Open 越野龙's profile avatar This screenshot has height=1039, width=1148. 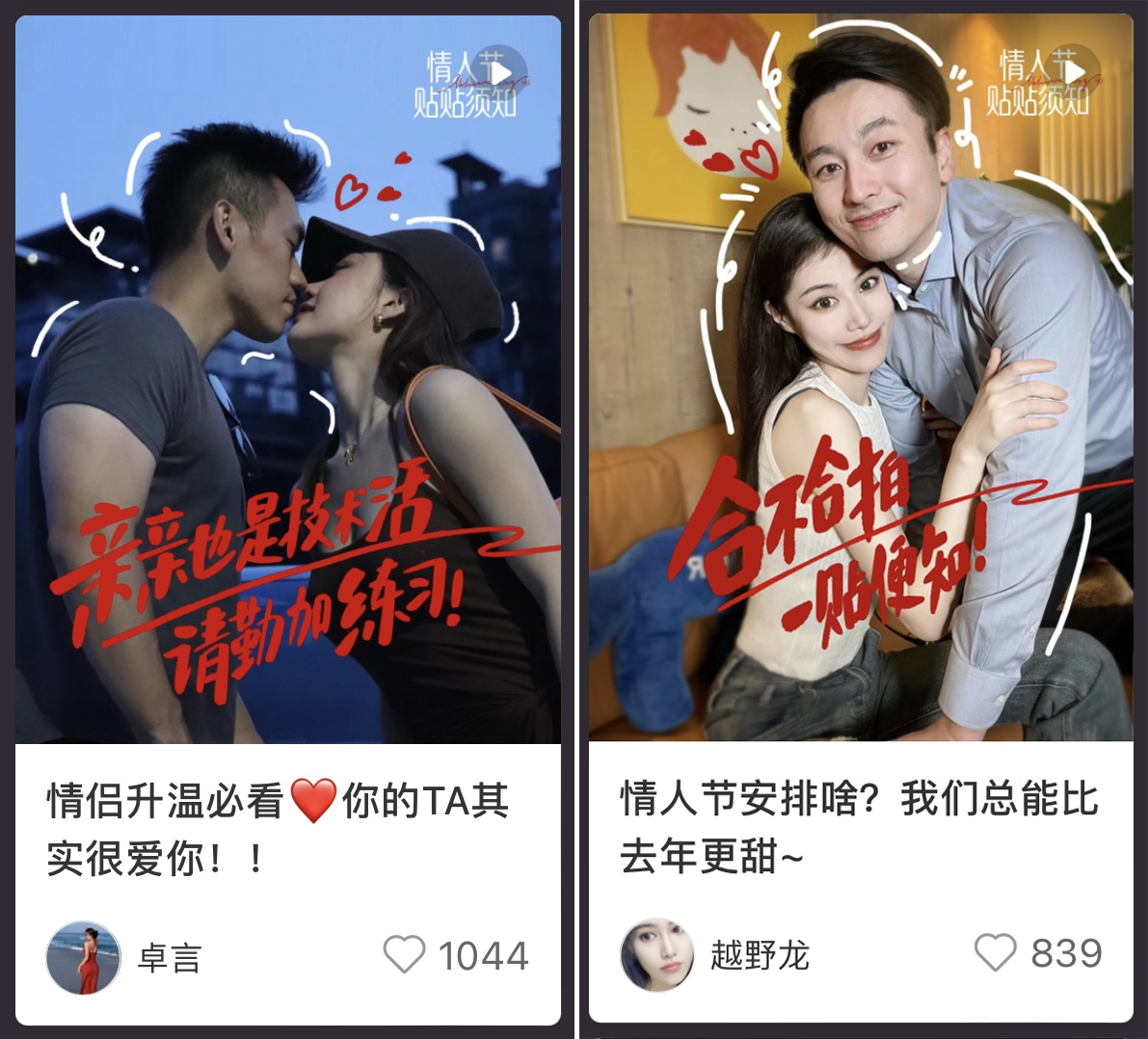[x=656, y=955]
